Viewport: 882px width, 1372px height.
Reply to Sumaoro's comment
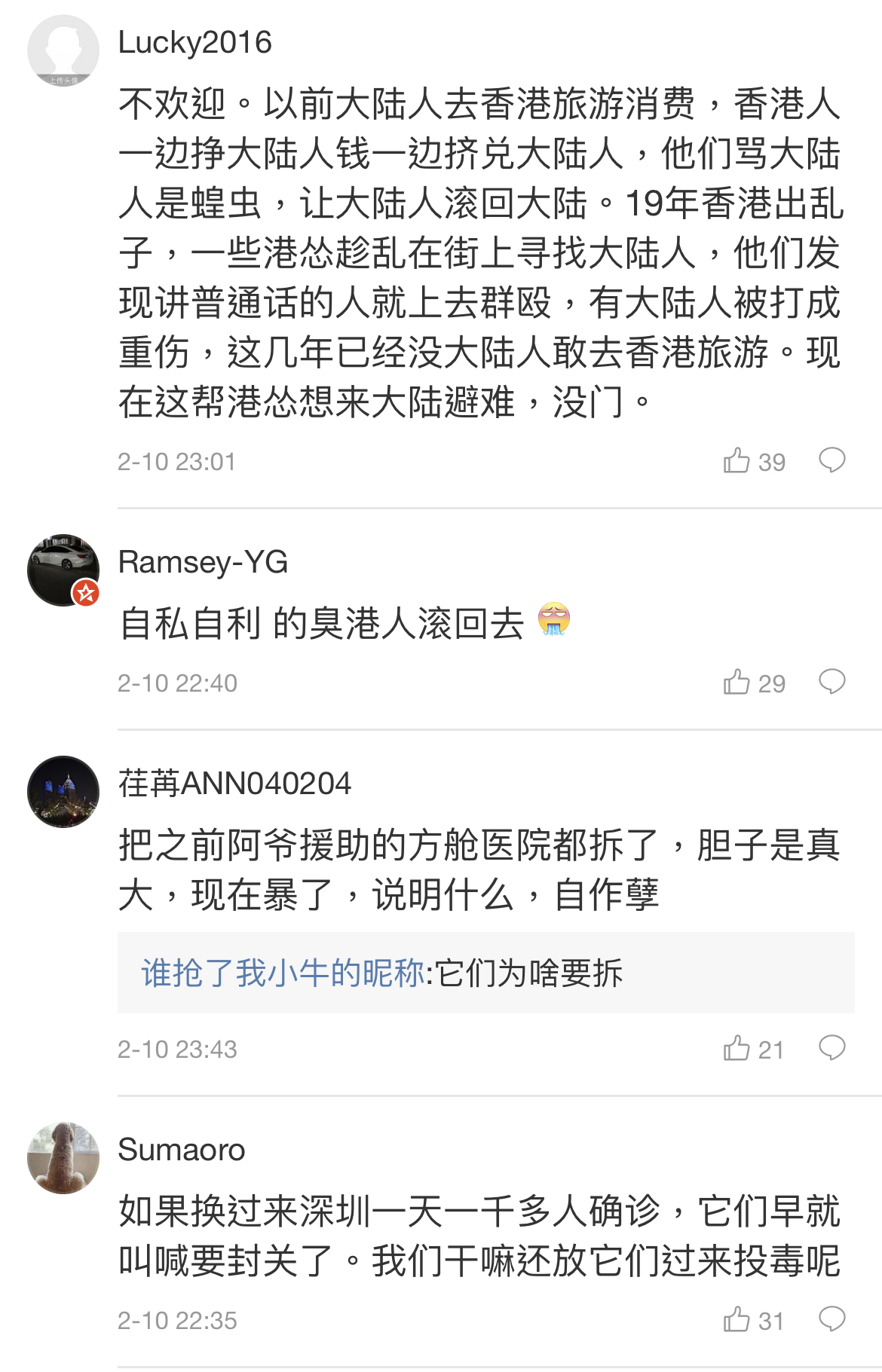[x=831, y=1319]
